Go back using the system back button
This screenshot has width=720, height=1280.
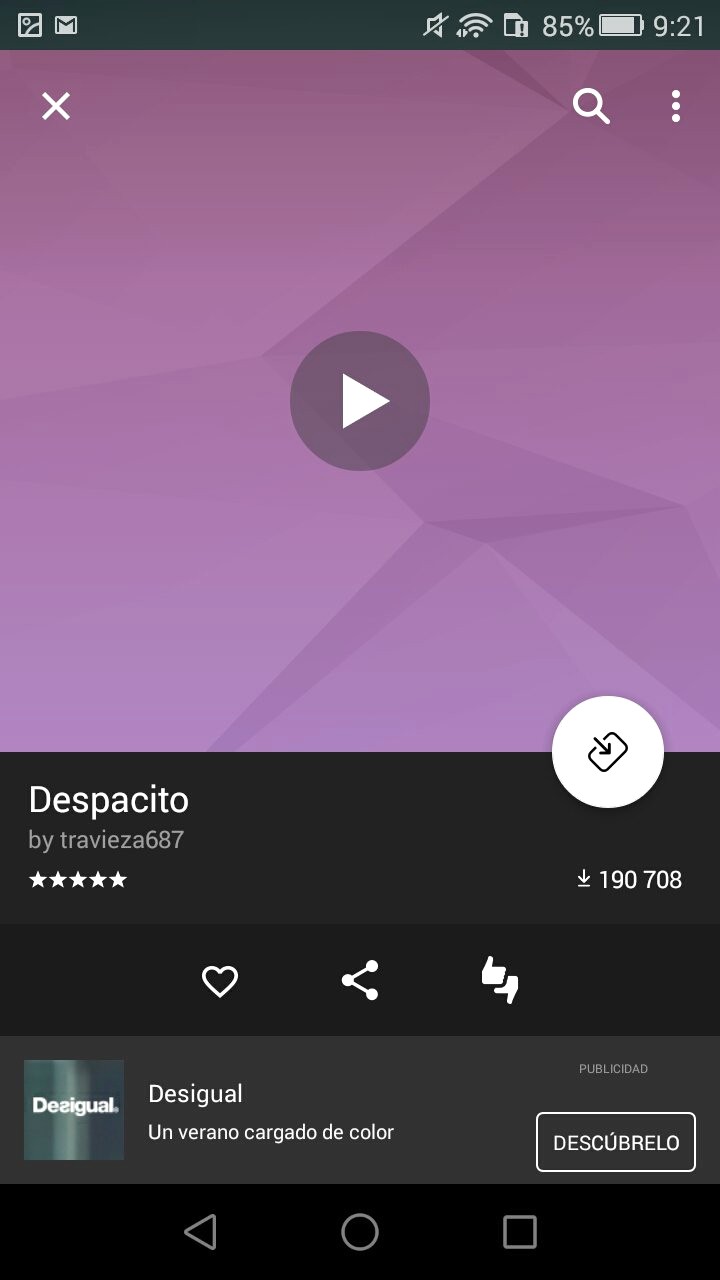(x=200, y=1232)
